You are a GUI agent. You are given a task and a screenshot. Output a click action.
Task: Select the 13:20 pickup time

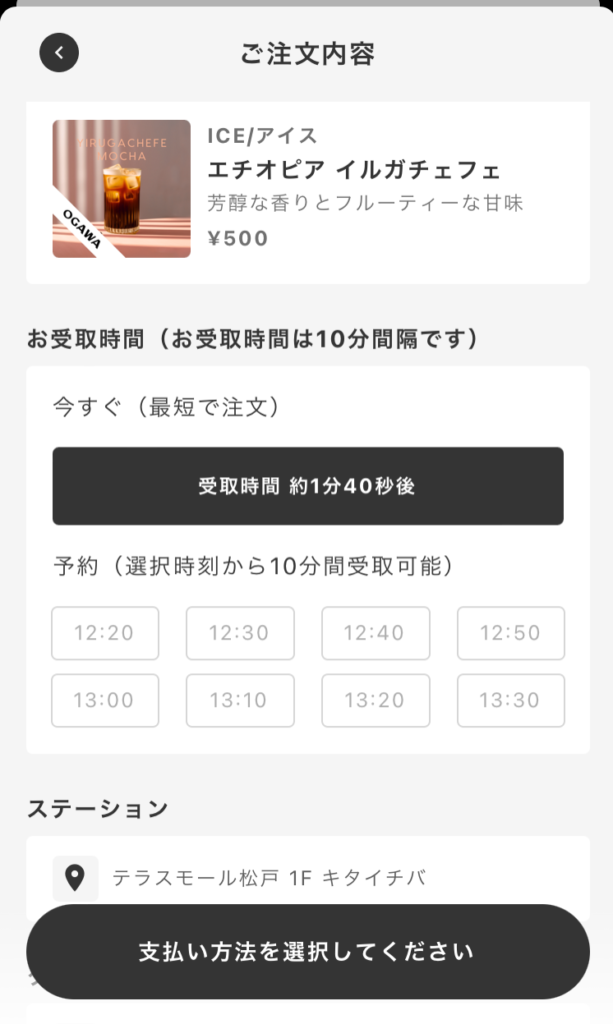click(x=375, y=700)
